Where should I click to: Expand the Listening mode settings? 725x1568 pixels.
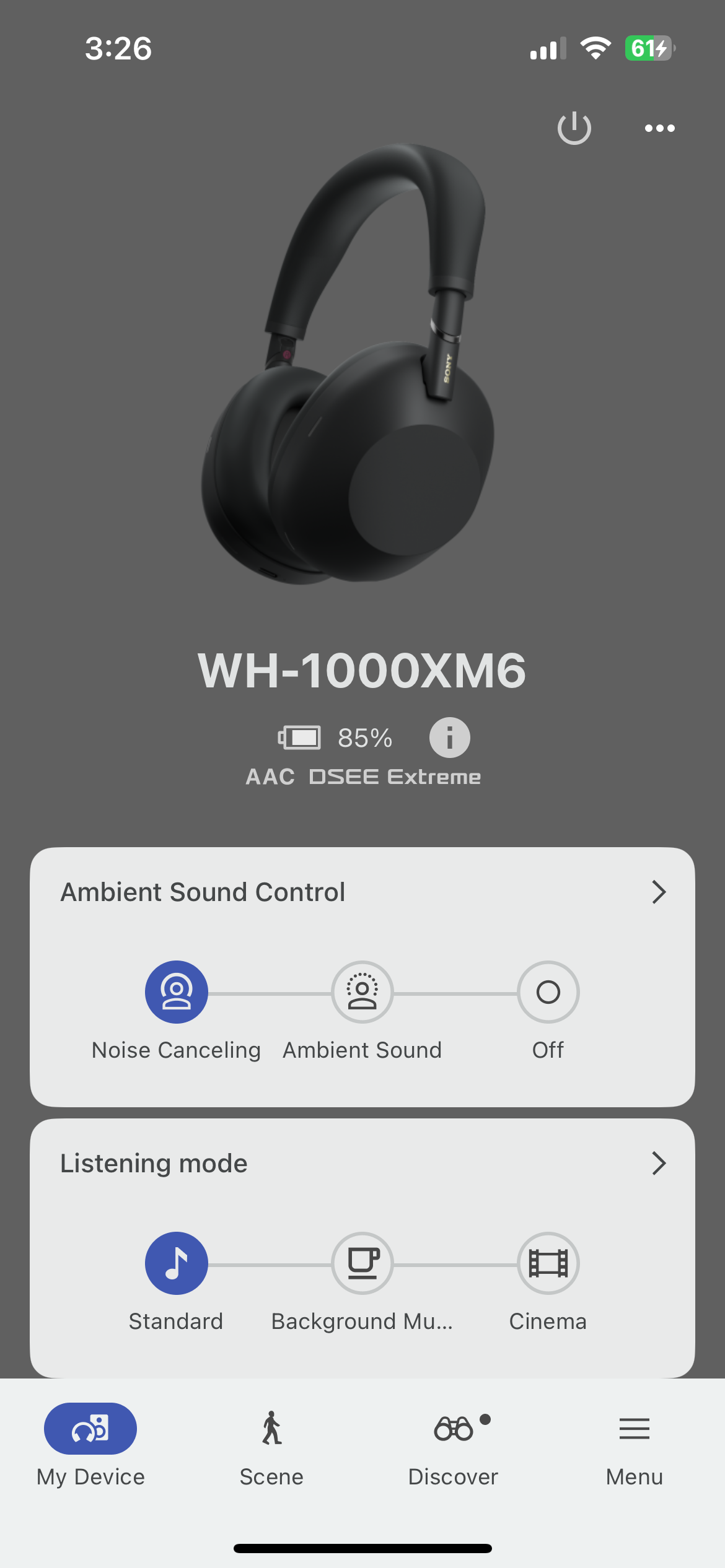(x=658, y=1164)
